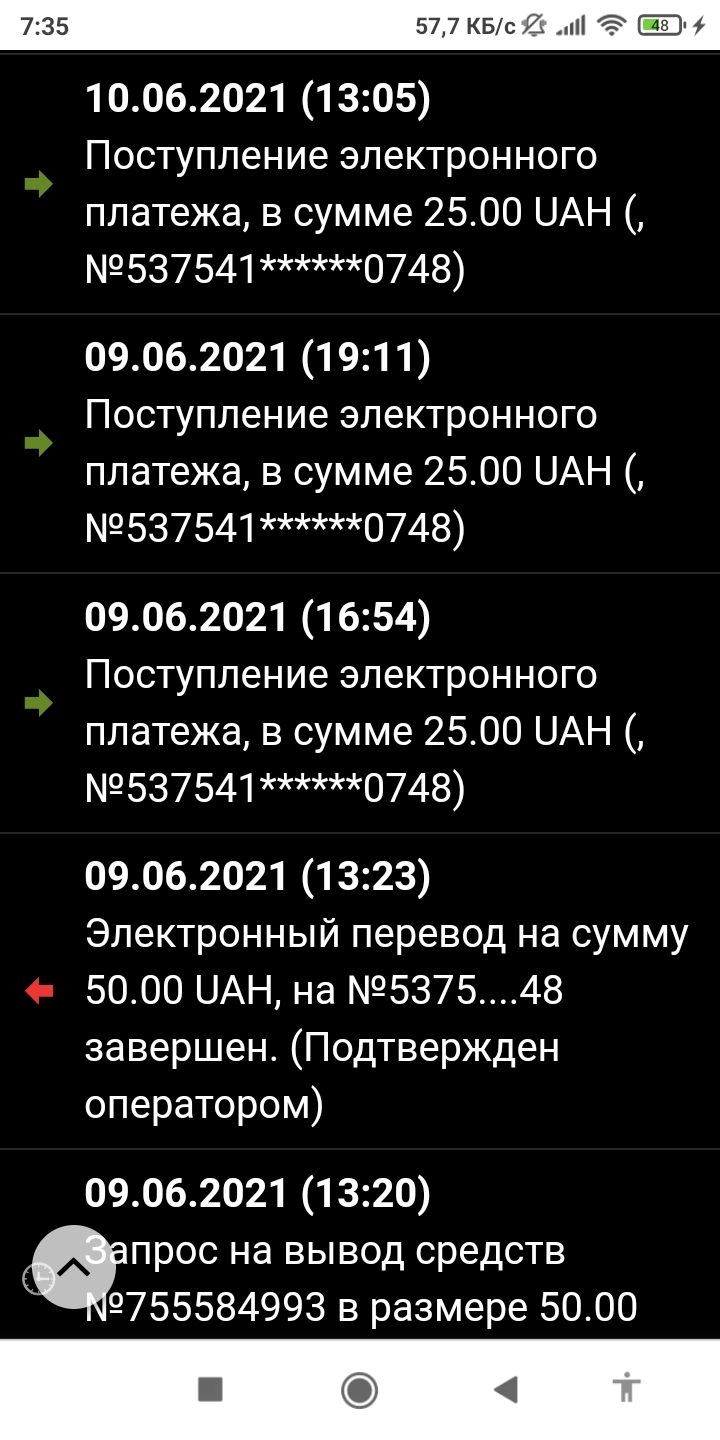Viewport: 720px width, 1440px height.
Task: Open the 09.06.2021 (19:11) payment entry
Action: point(360,443)
